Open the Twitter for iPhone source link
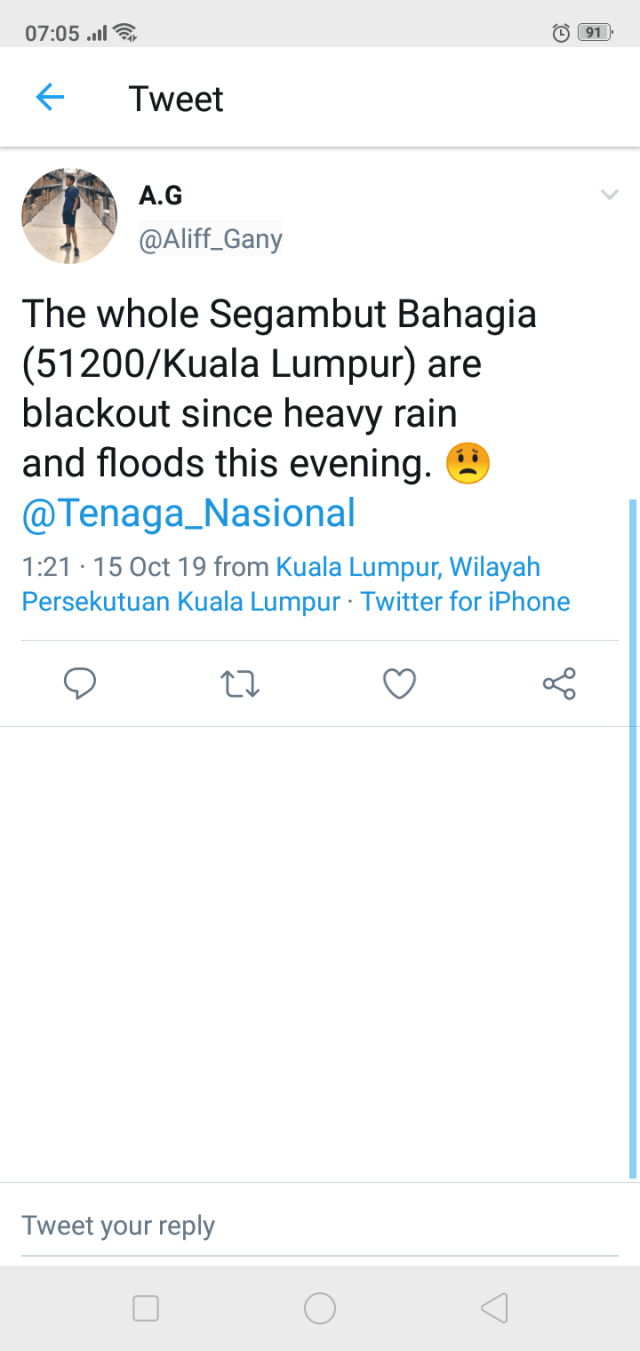This screenshot has width=640, height=1351. pos(465,602)
